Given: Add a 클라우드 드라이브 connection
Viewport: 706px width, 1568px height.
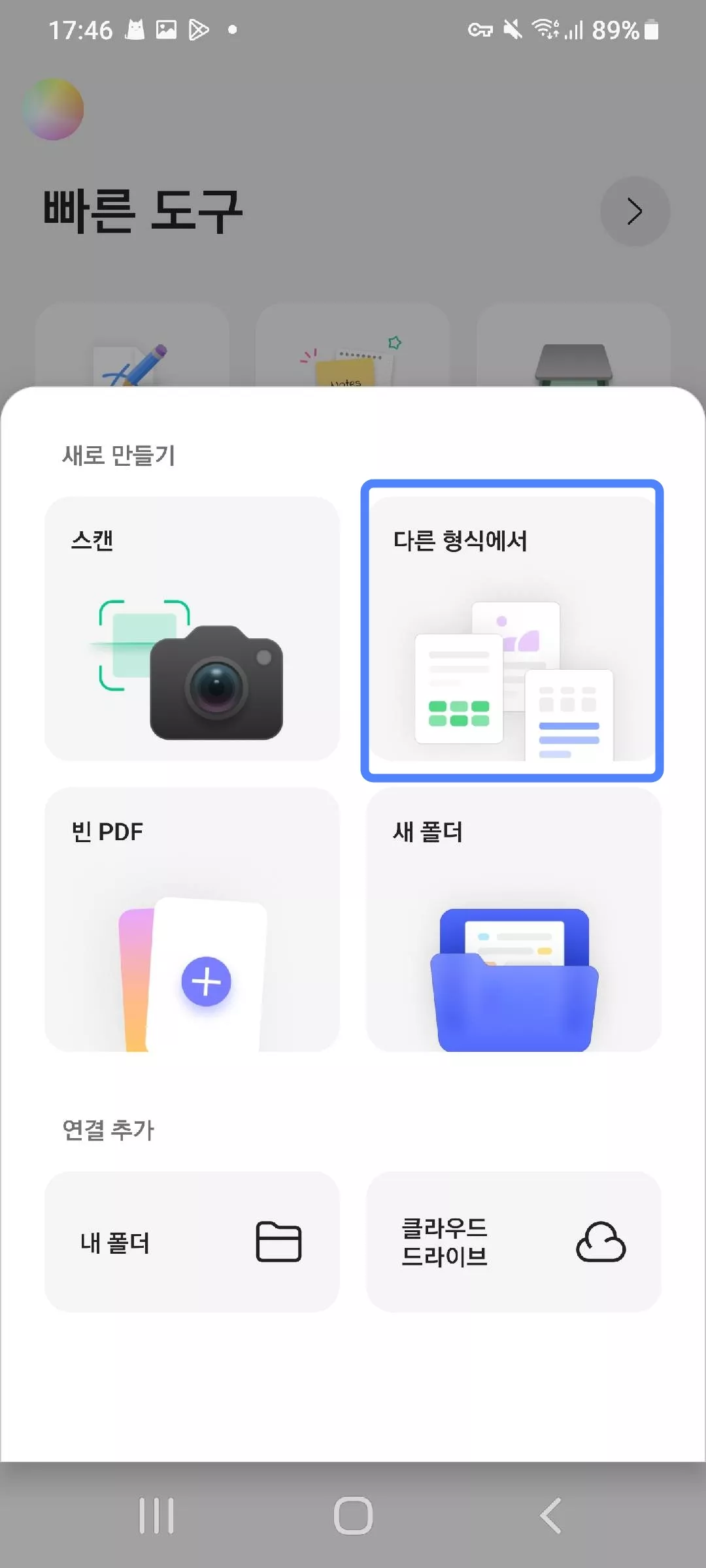Looking at the screenshot, I should pos(514,1241).
